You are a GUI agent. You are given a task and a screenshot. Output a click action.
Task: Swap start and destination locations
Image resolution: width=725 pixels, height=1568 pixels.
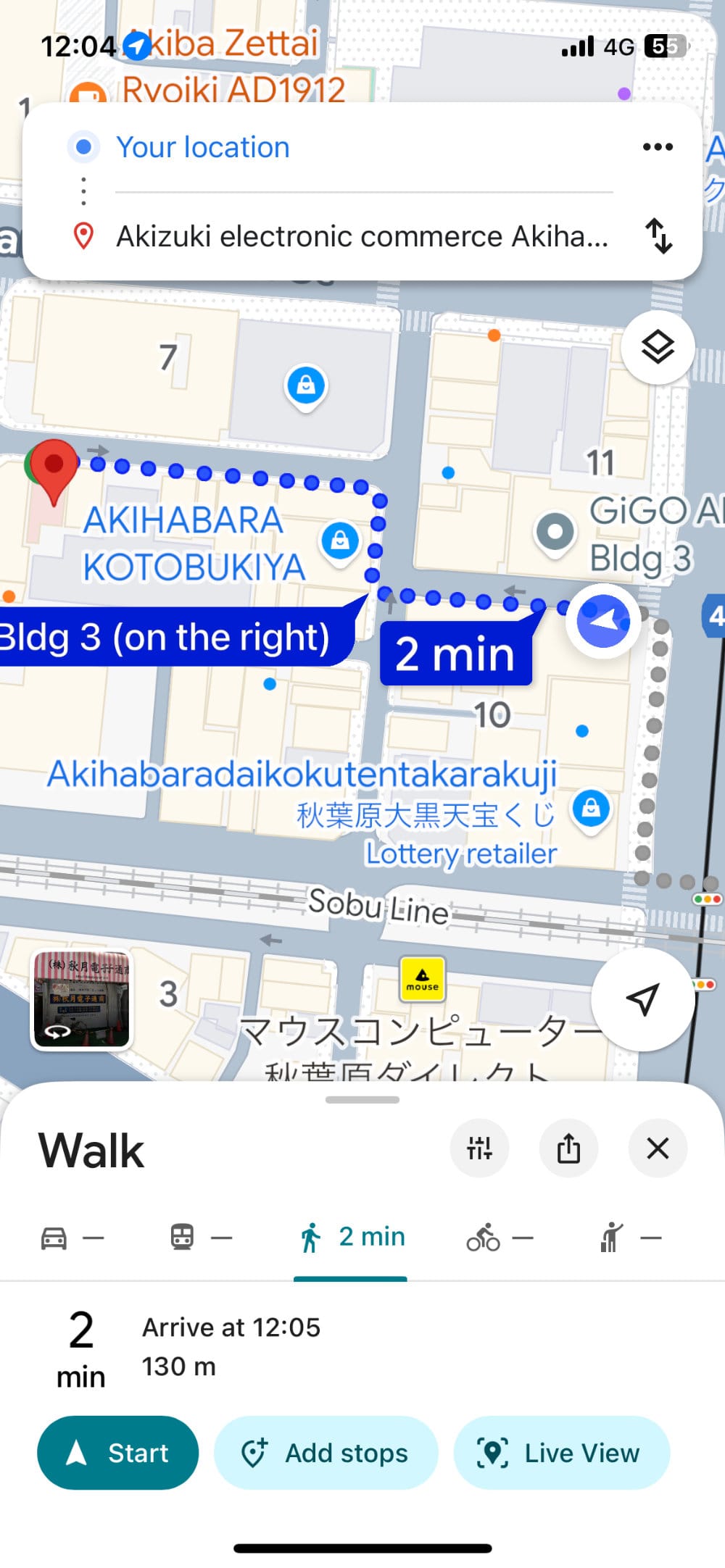point(658,236)
